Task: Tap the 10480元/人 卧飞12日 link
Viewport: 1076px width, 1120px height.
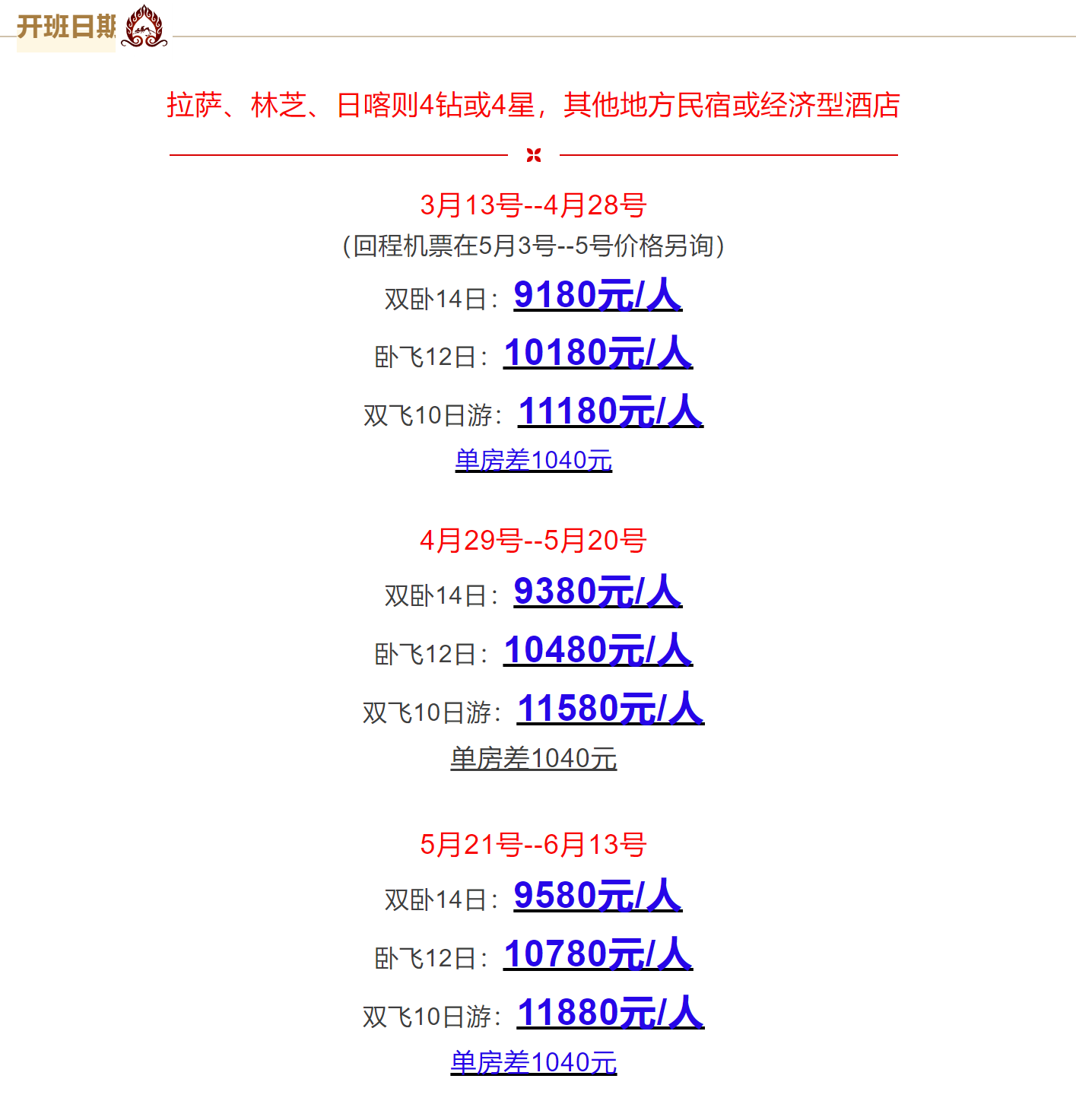Action: [x=598, y=650]
